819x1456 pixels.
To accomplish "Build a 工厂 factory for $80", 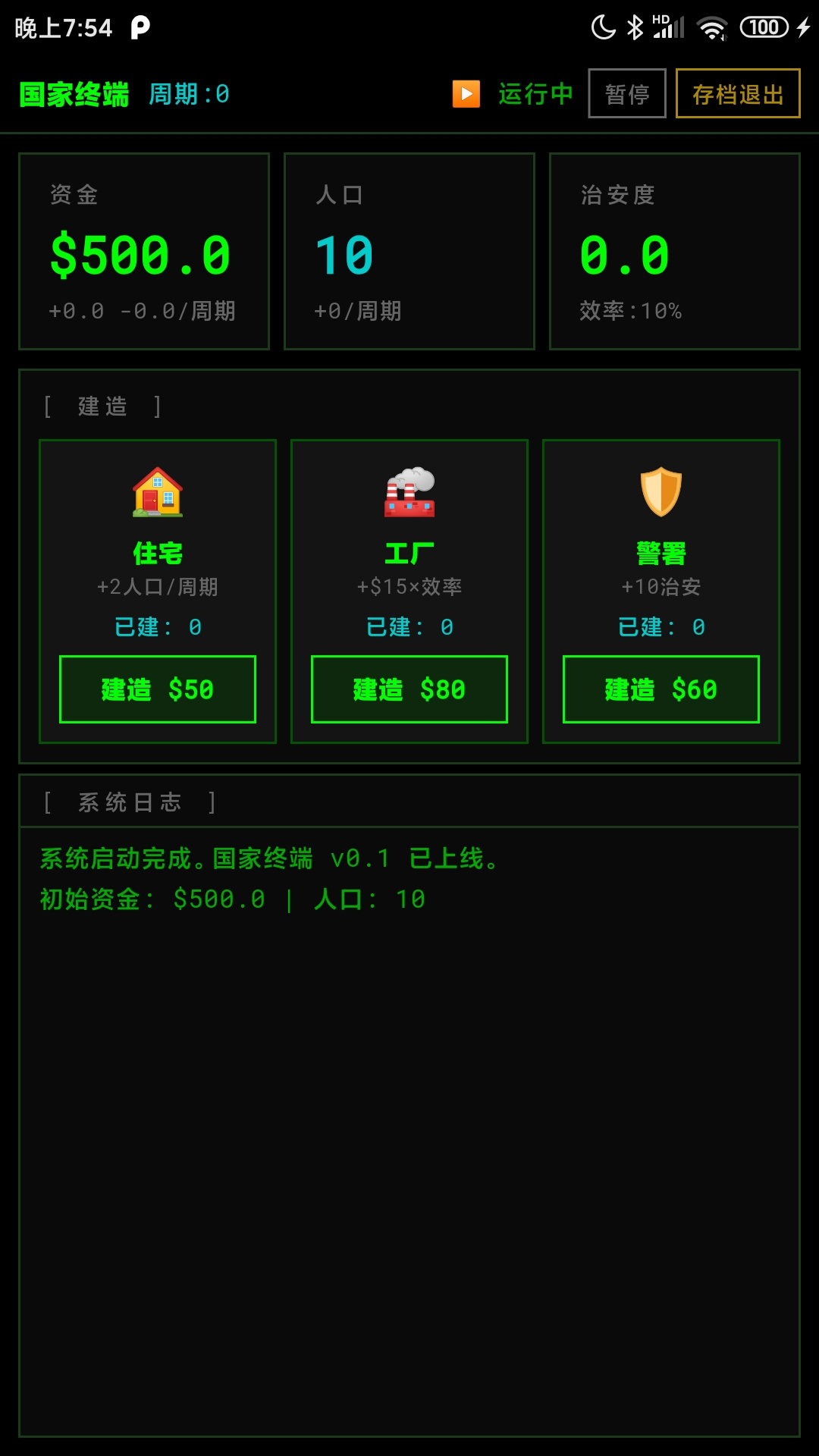I will coord(409,689).
